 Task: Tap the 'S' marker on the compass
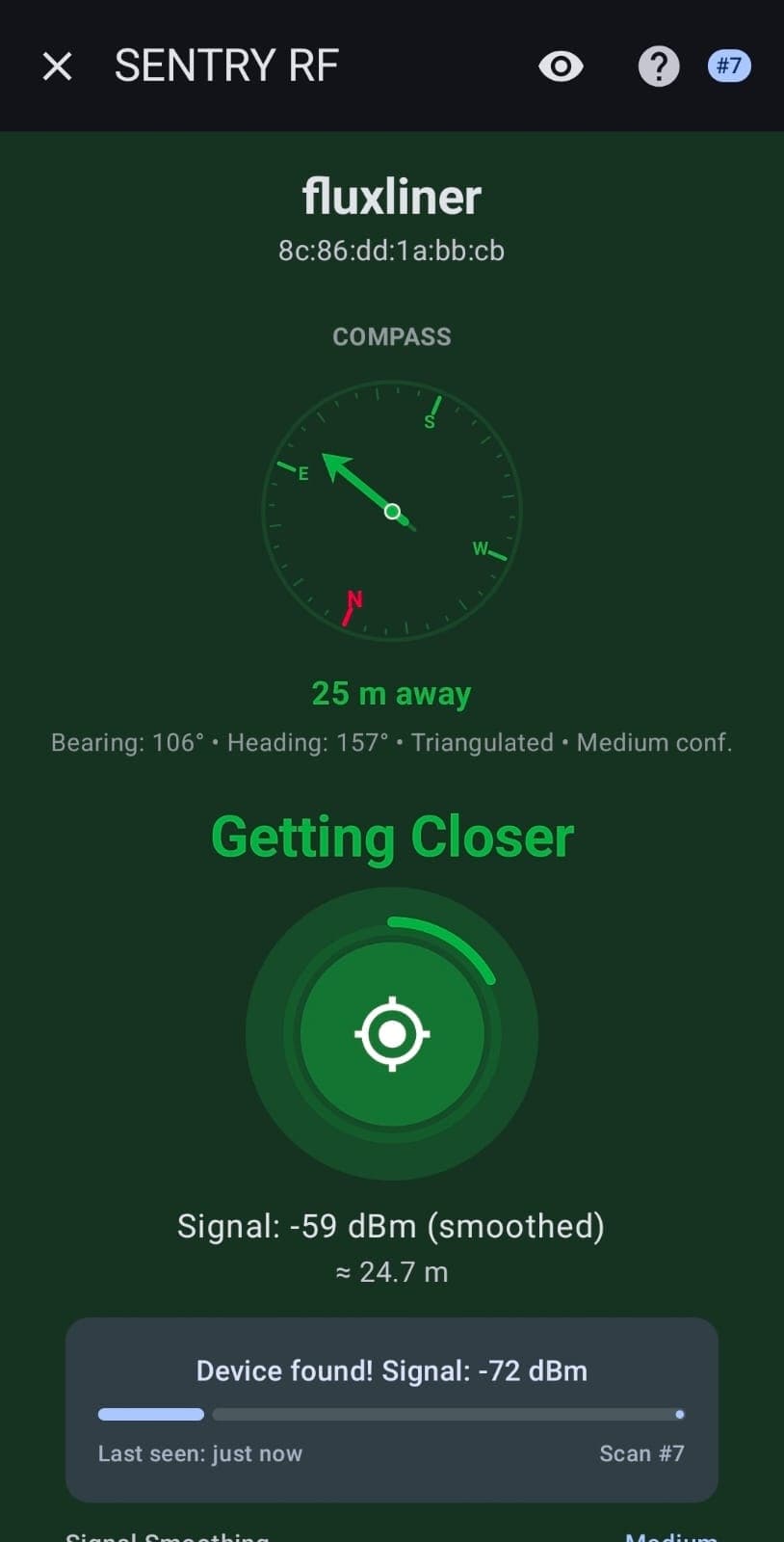pos(431,419)
